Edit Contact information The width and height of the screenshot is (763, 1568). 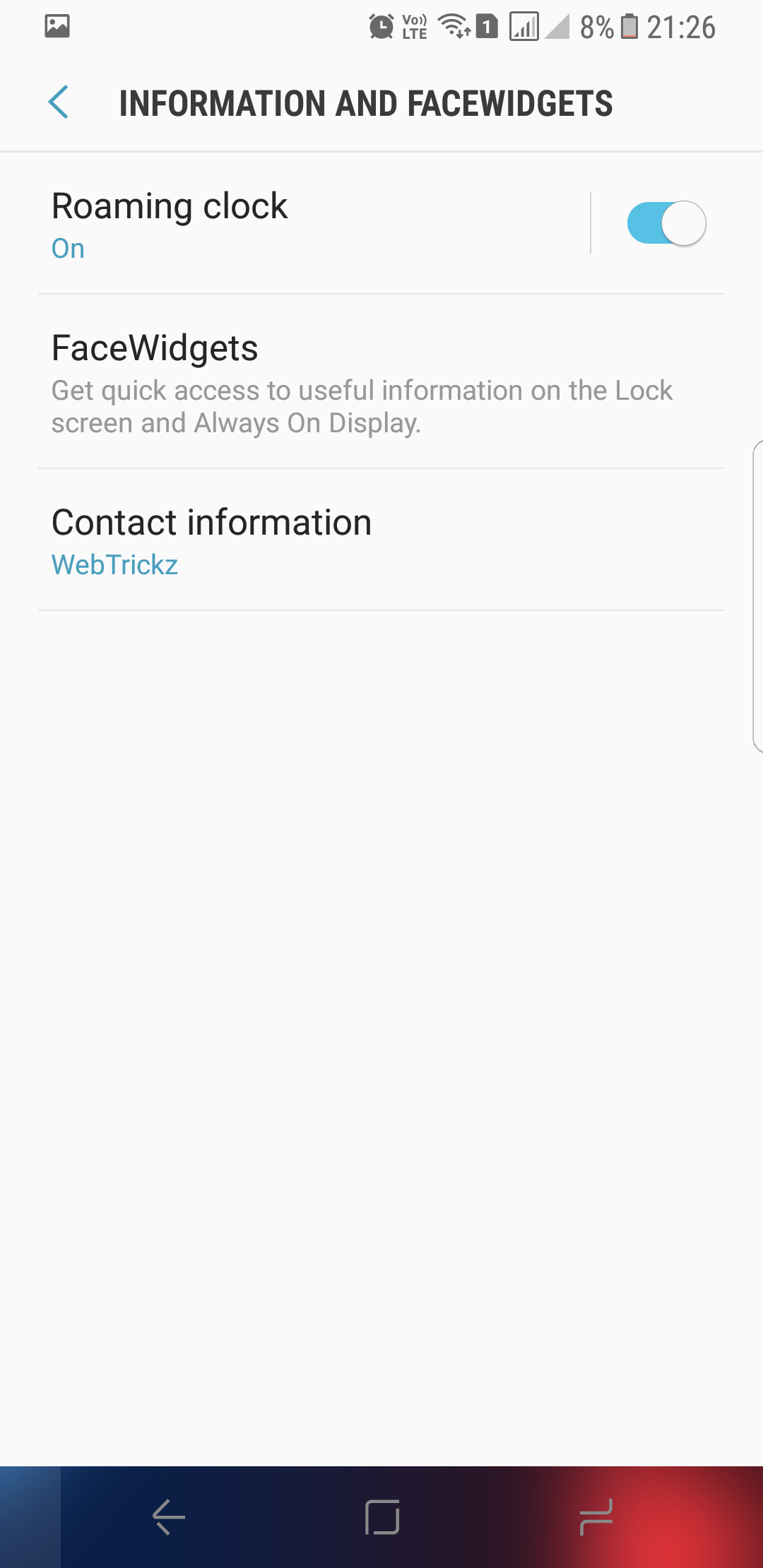pyautogui.click(x=381, y=540)
